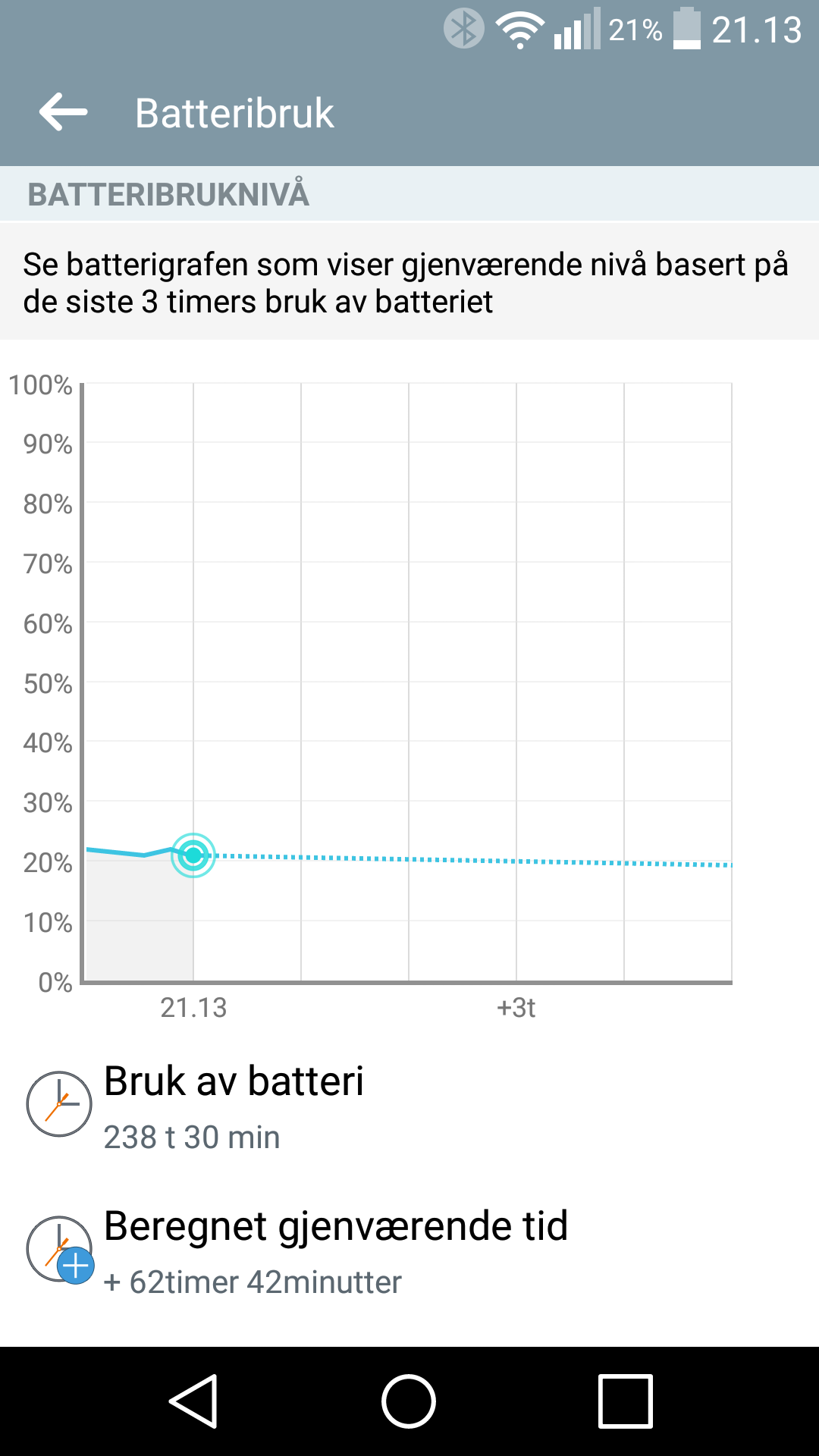Open the recent apps overview
Viewport: 819px width, 1456px height.
pos(626,1401)
